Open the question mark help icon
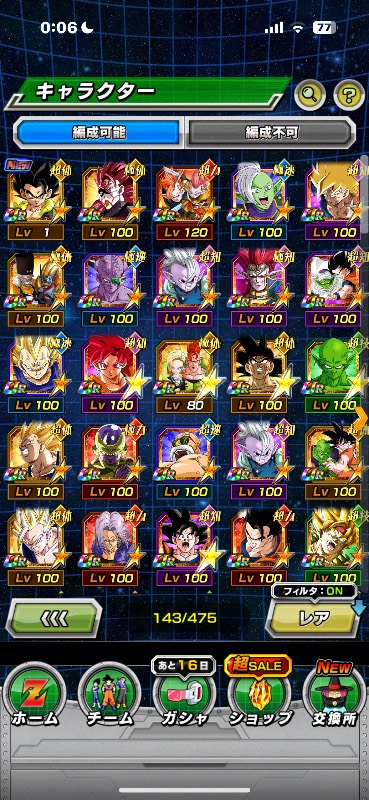Viewport: 369px width, 800px height. pyautogui.click(x=349, y=94)
